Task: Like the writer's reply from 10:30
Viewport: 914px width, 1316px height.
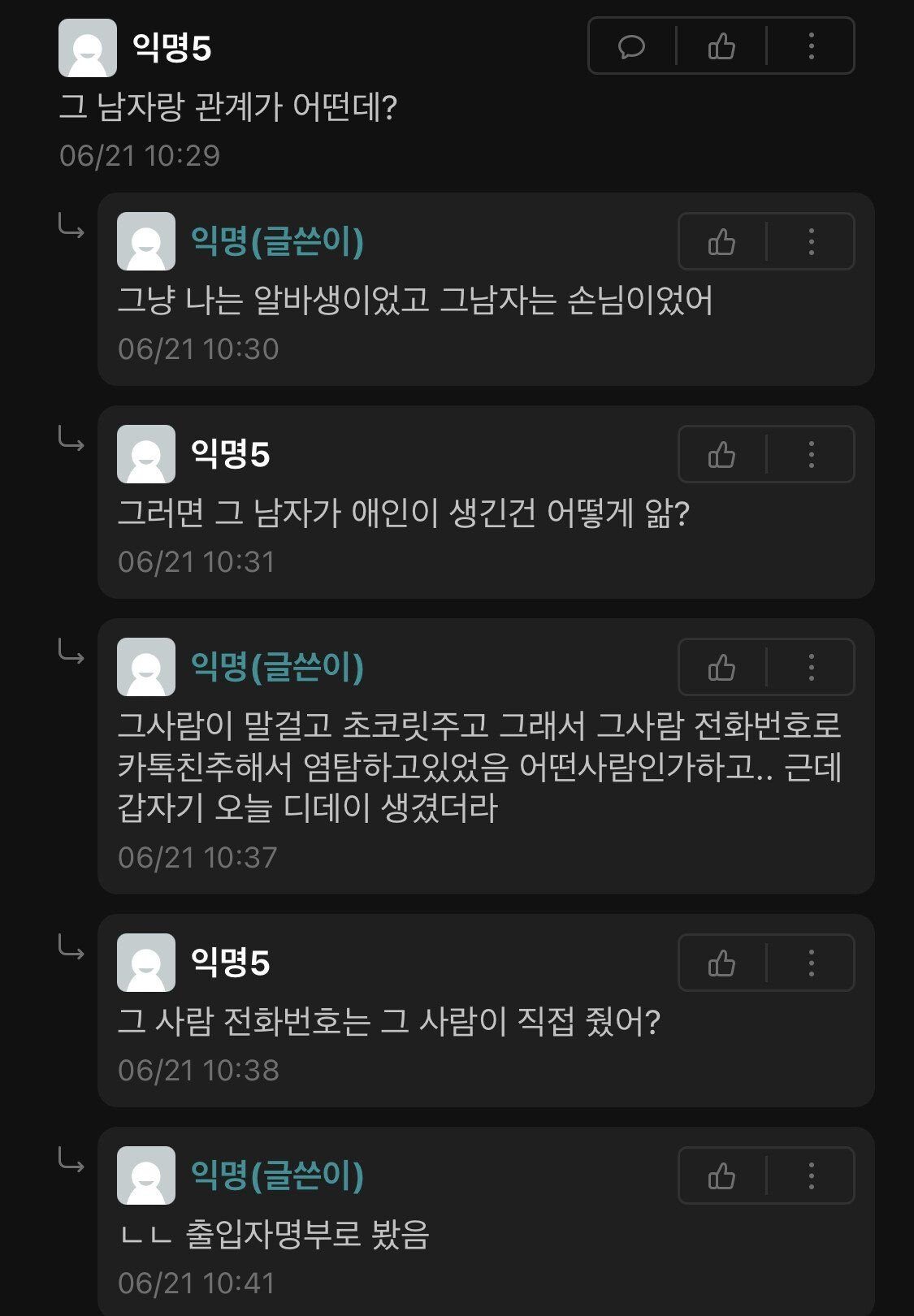Action: [721, 242]
